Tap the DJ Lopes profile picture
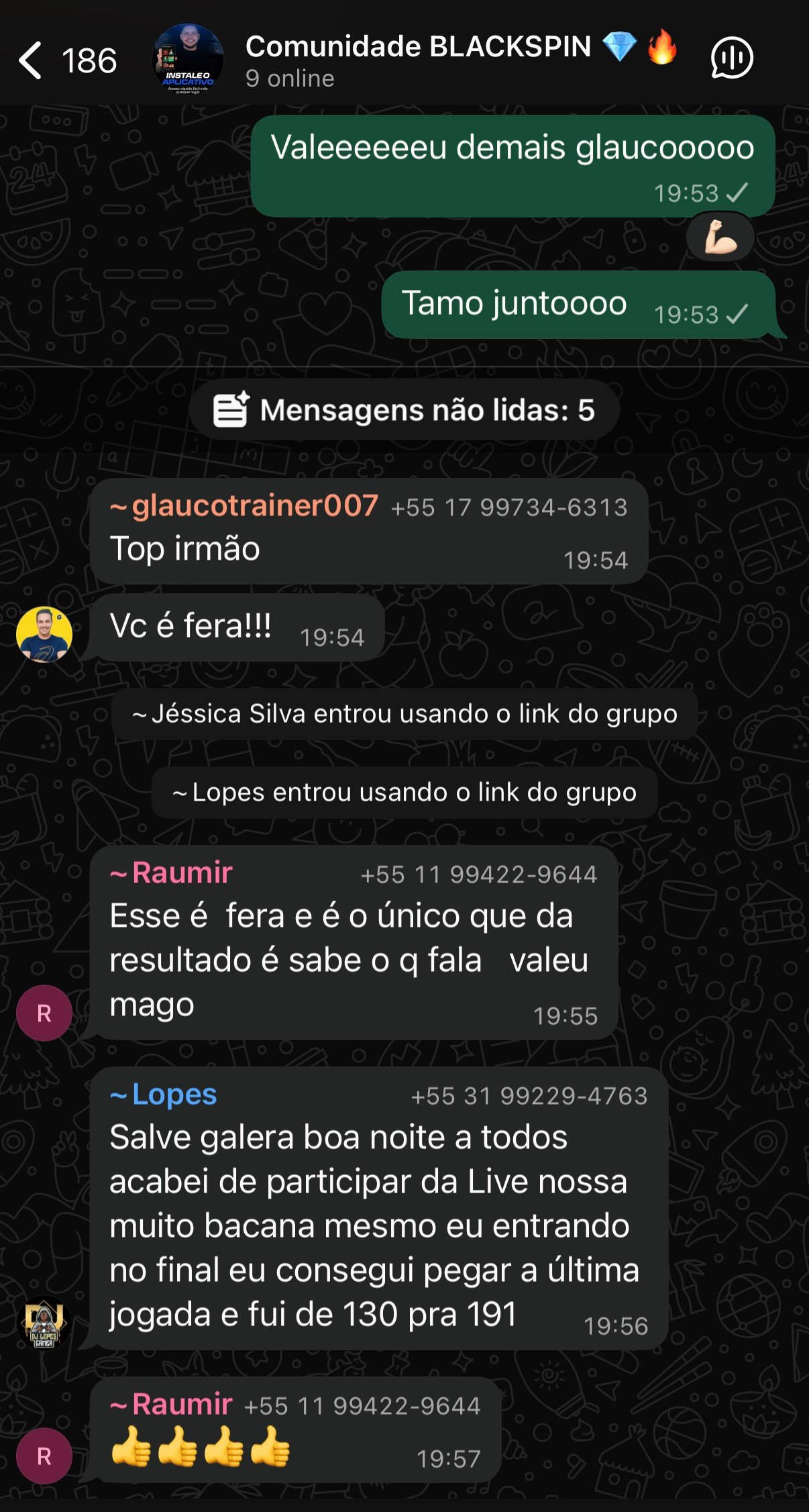The width and height of the screenshot is (809, 1512). click(44, 1323)
